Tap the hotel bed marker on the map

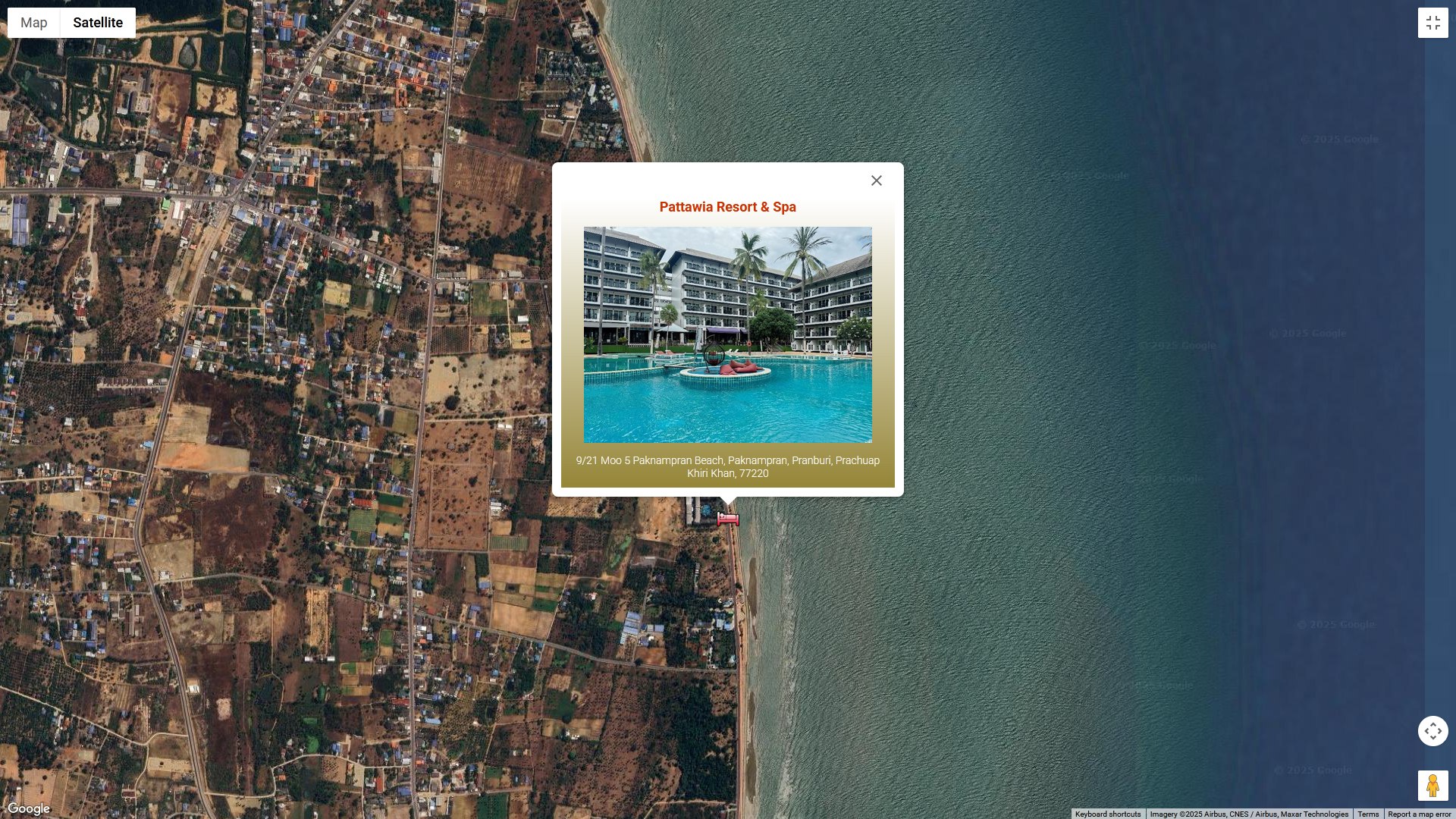click(x=728, y=519)
